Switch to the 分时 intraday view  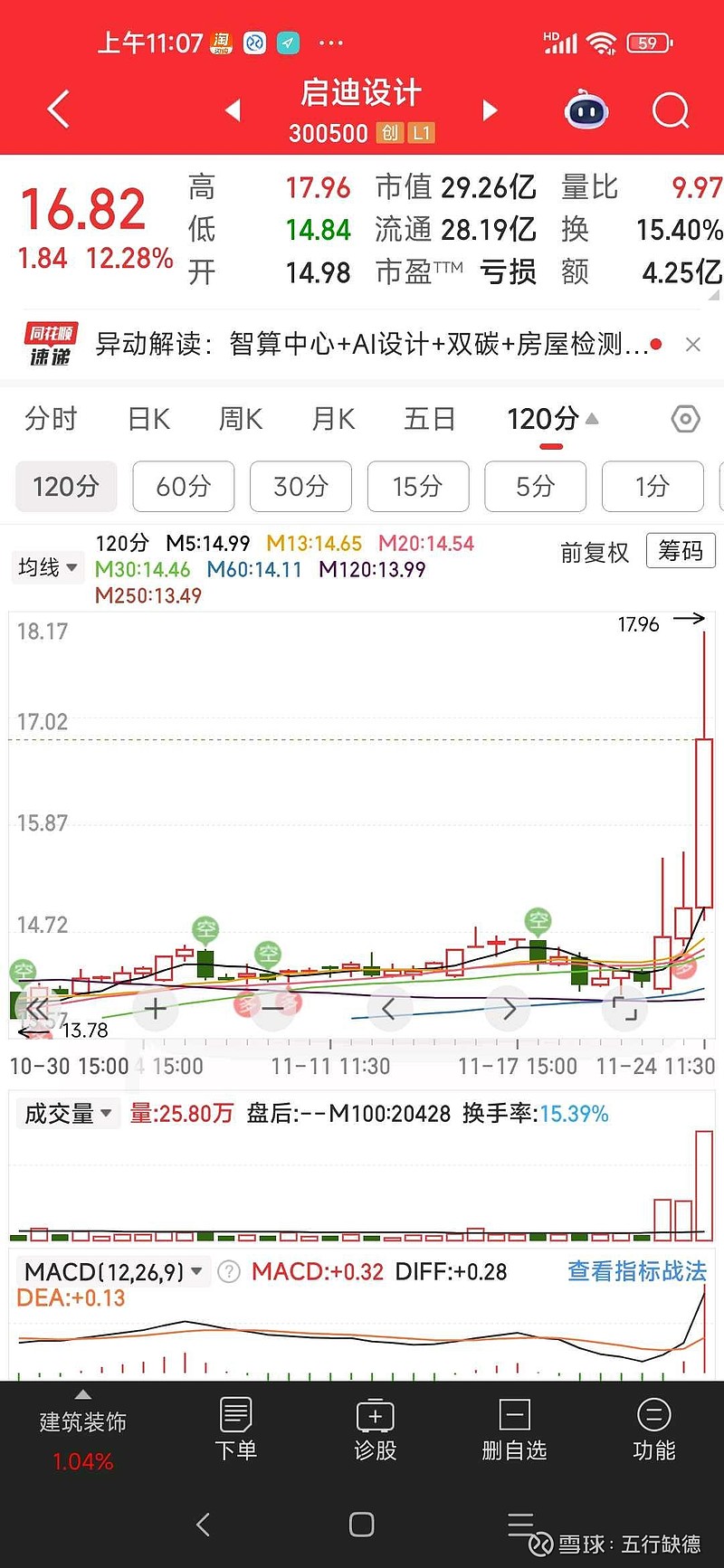(51, 419)
